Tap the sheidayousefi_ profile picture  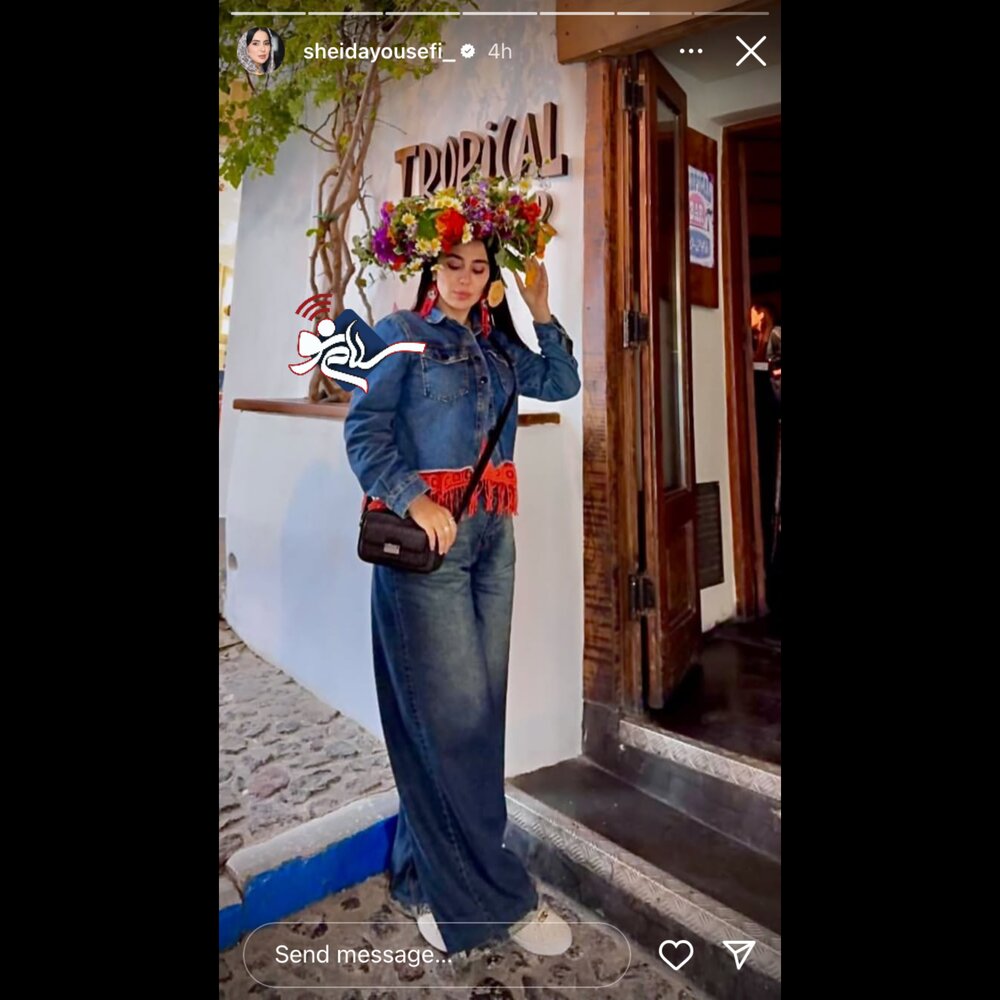[259, 51]
